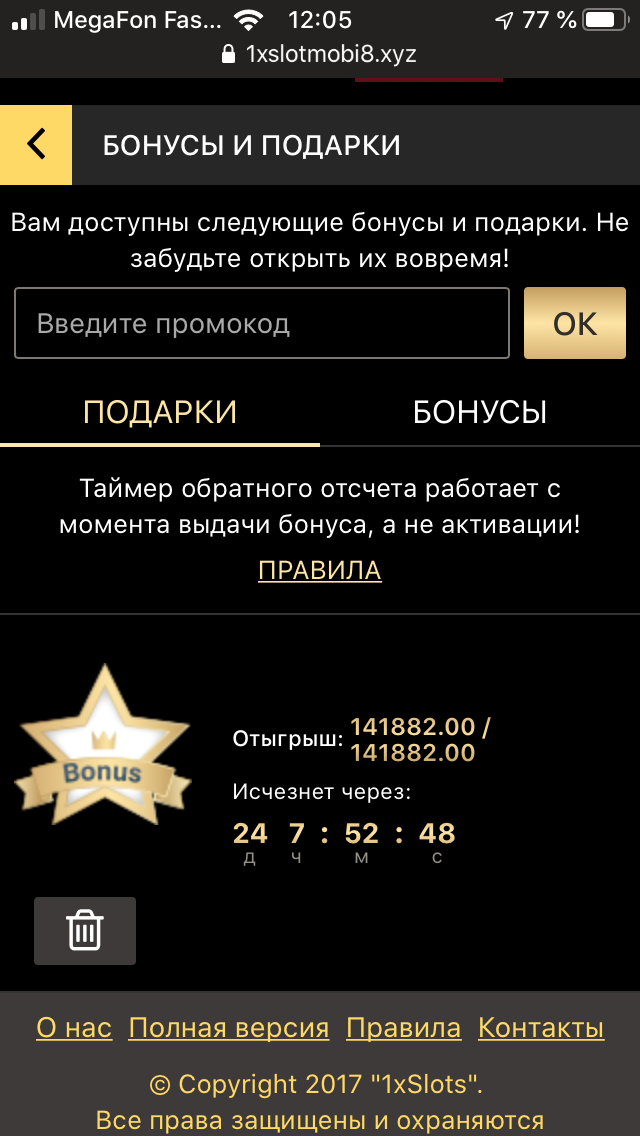Select the Подарки tab
Screen dimensions: 640x1136
pyautogui.click(x=160, y=412)
